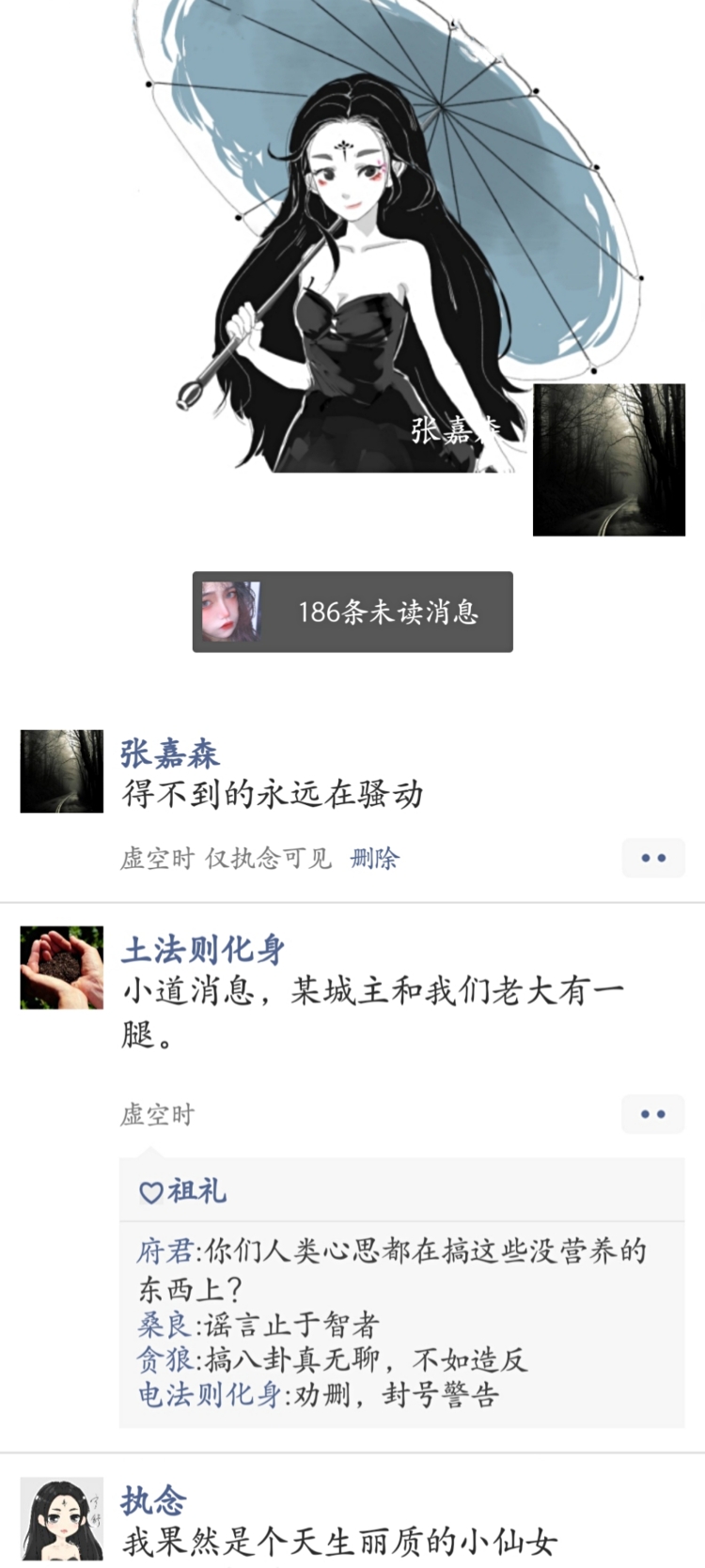Screen dimensions: 705x1568
Task: View 祖礼 who liked the post
Action: click(196, 1191)
